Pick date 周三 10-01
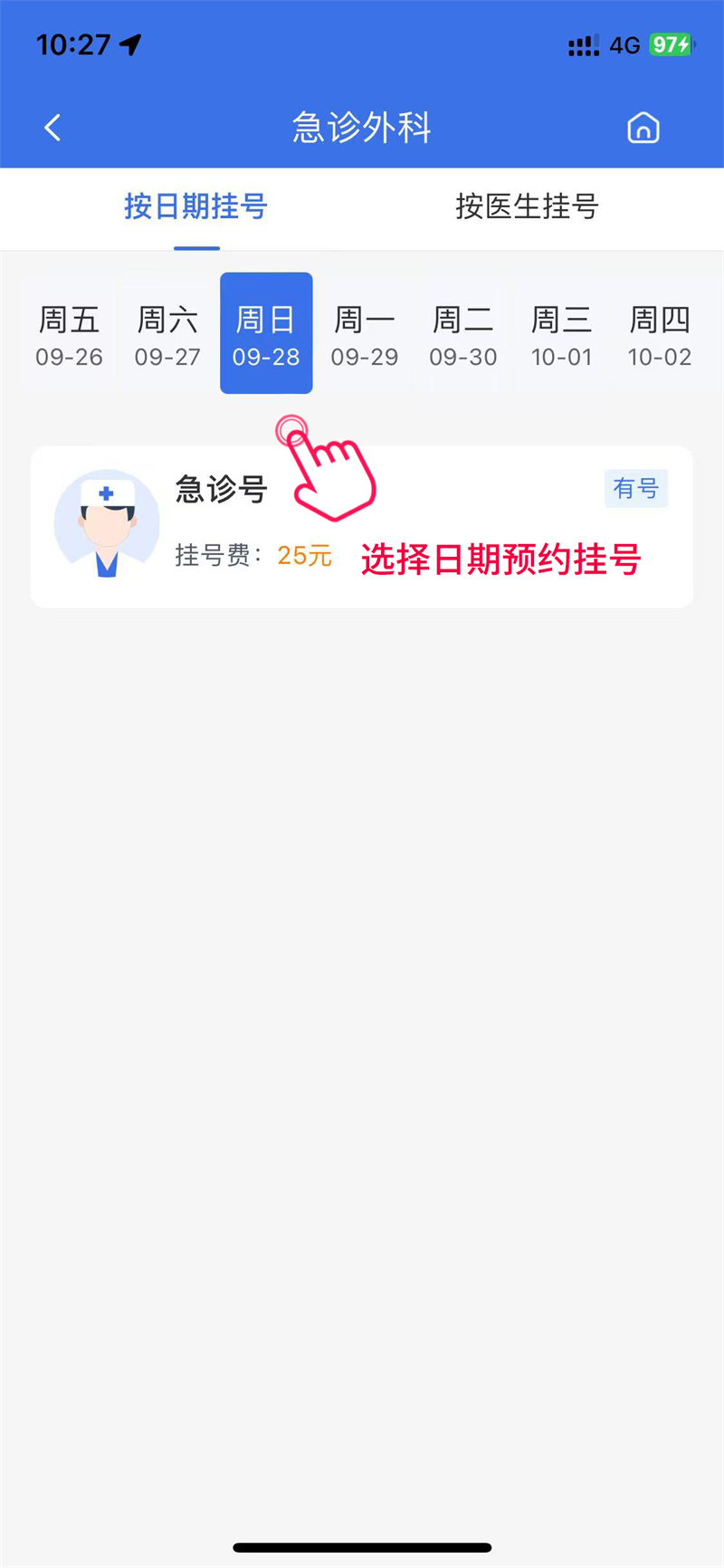 click(x=561, y=335)
